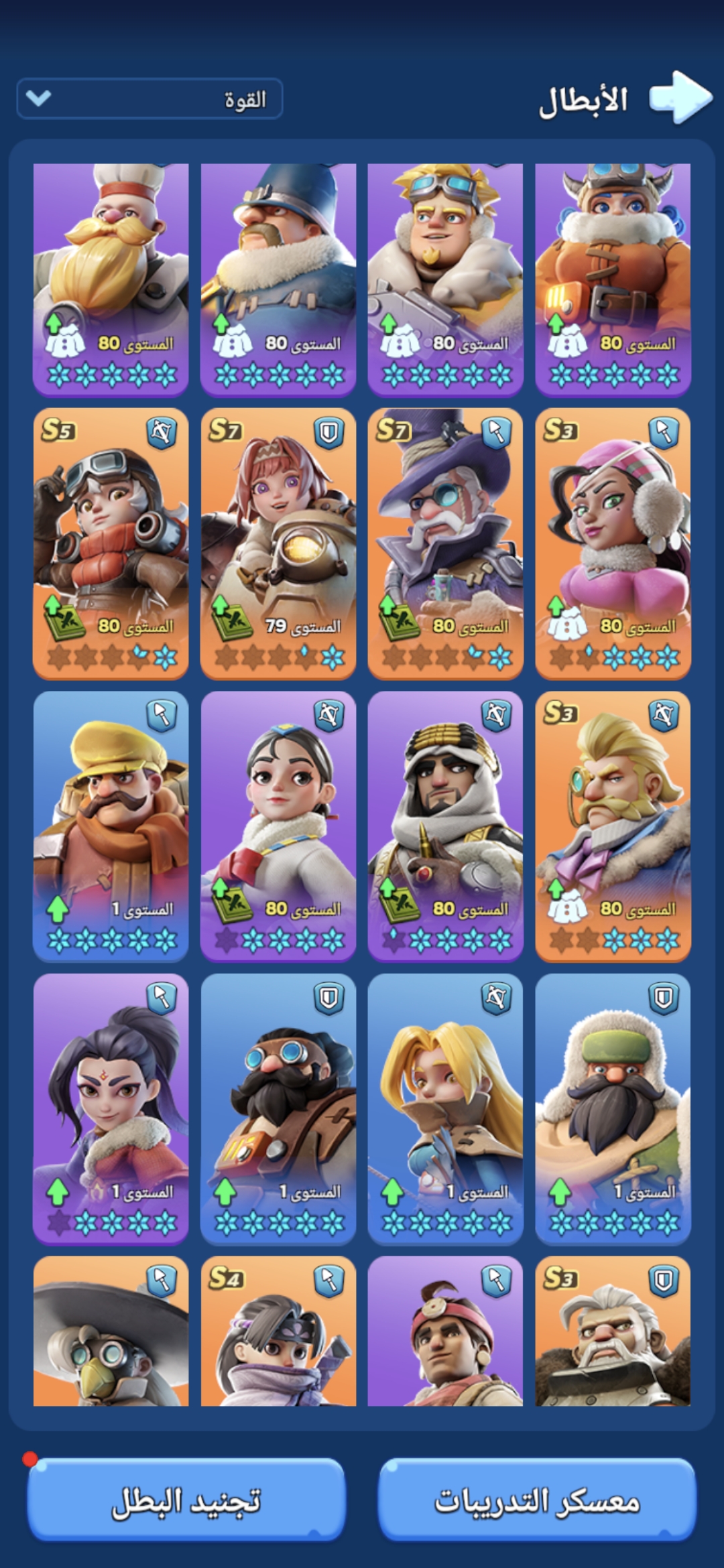
Task: Tap the تجنيد البطل button
Action: pyautogui.click(x=186, y=1500)
